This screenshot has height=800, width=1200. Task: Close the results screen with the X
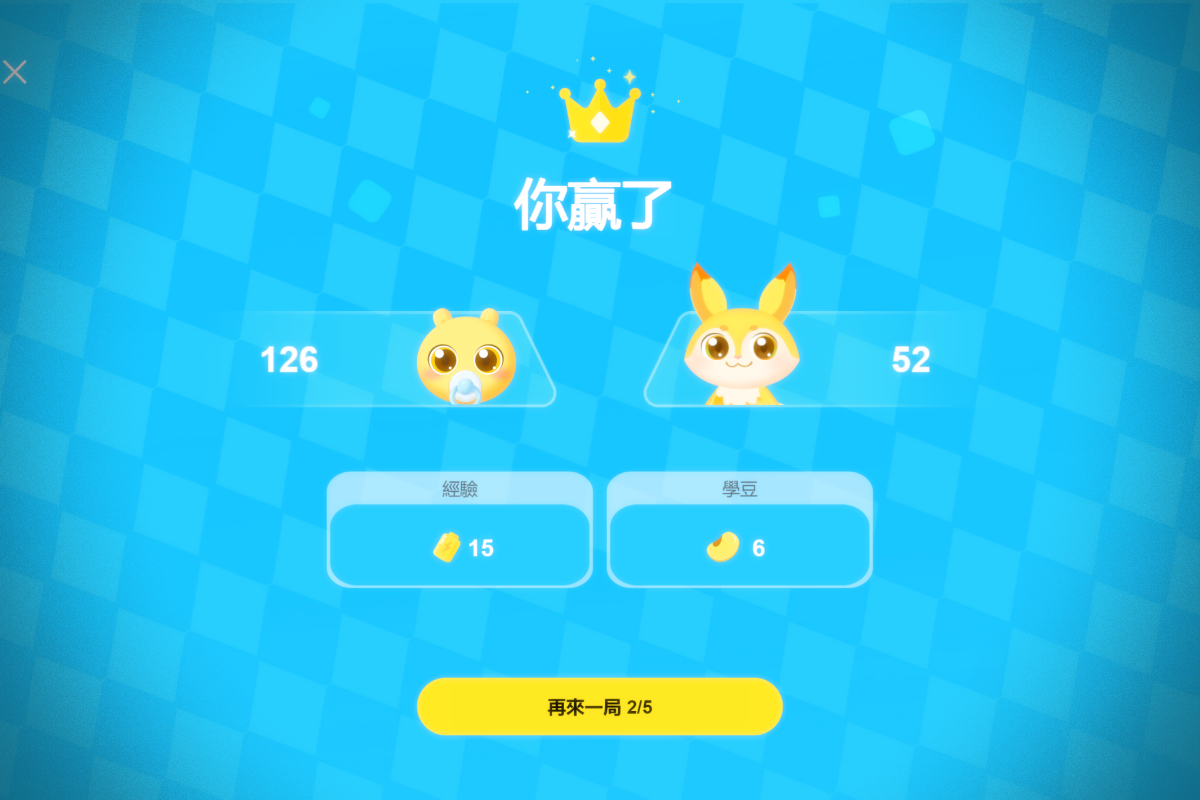click(14, 72)
